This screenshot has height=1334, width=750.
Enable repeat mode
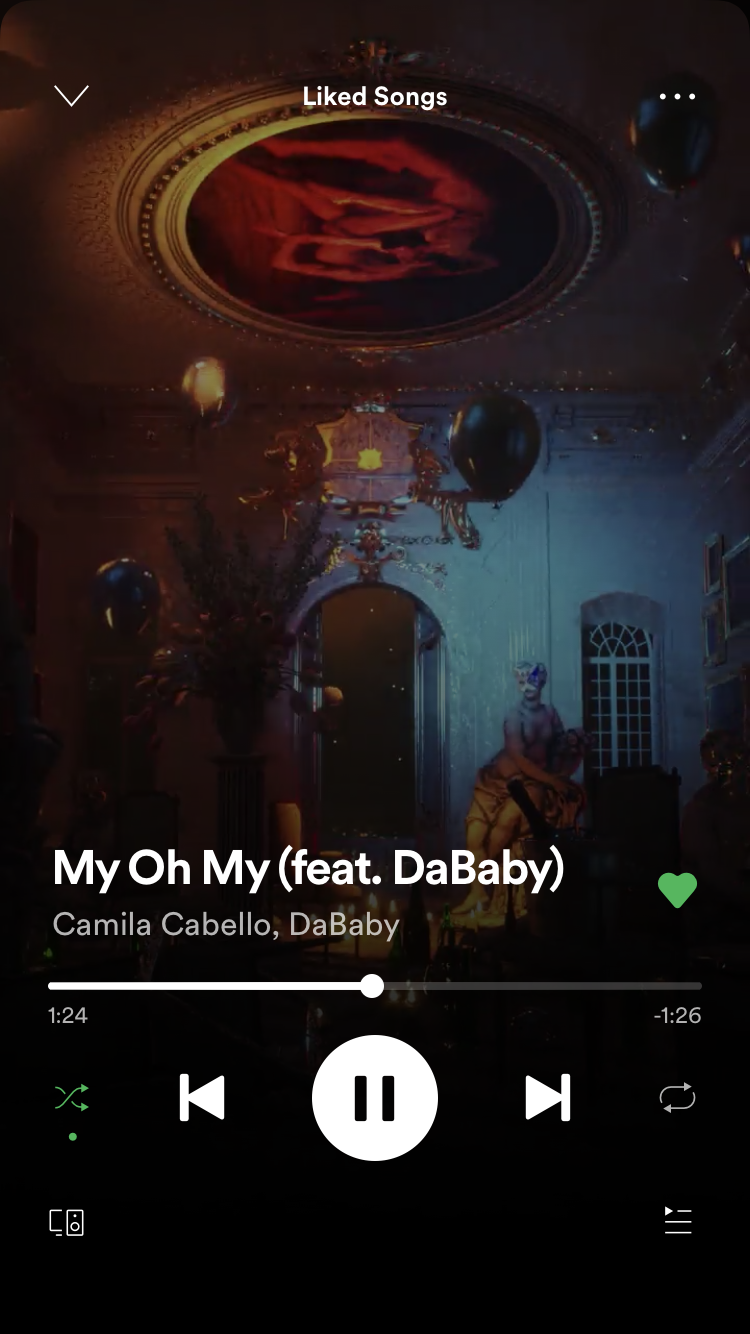pyautogui.click(x=677, y=1098)
